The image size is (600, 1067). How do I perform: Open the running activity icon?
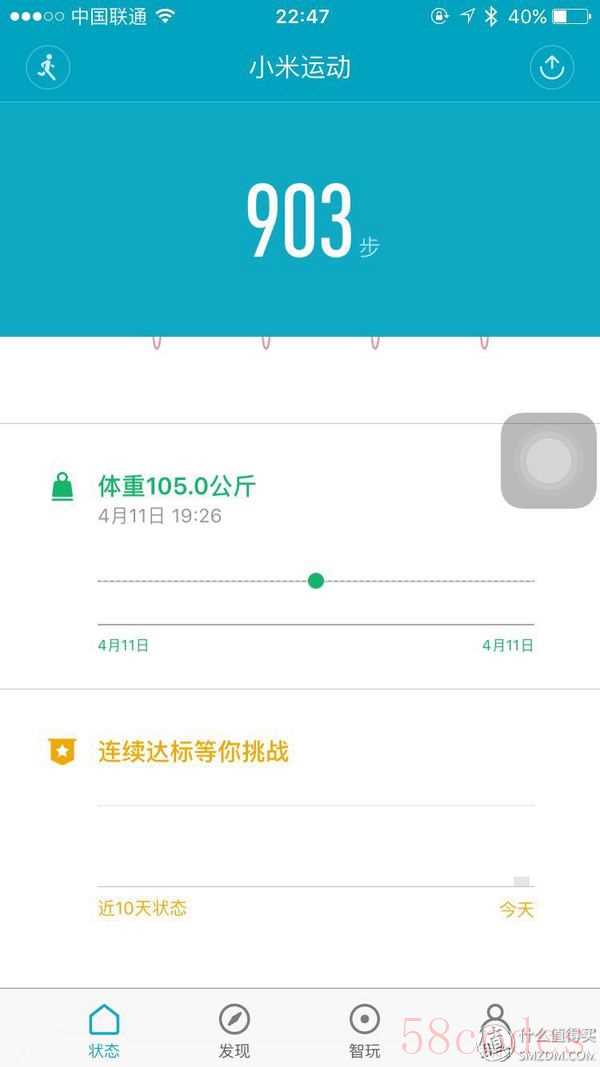tap(48, 67)
